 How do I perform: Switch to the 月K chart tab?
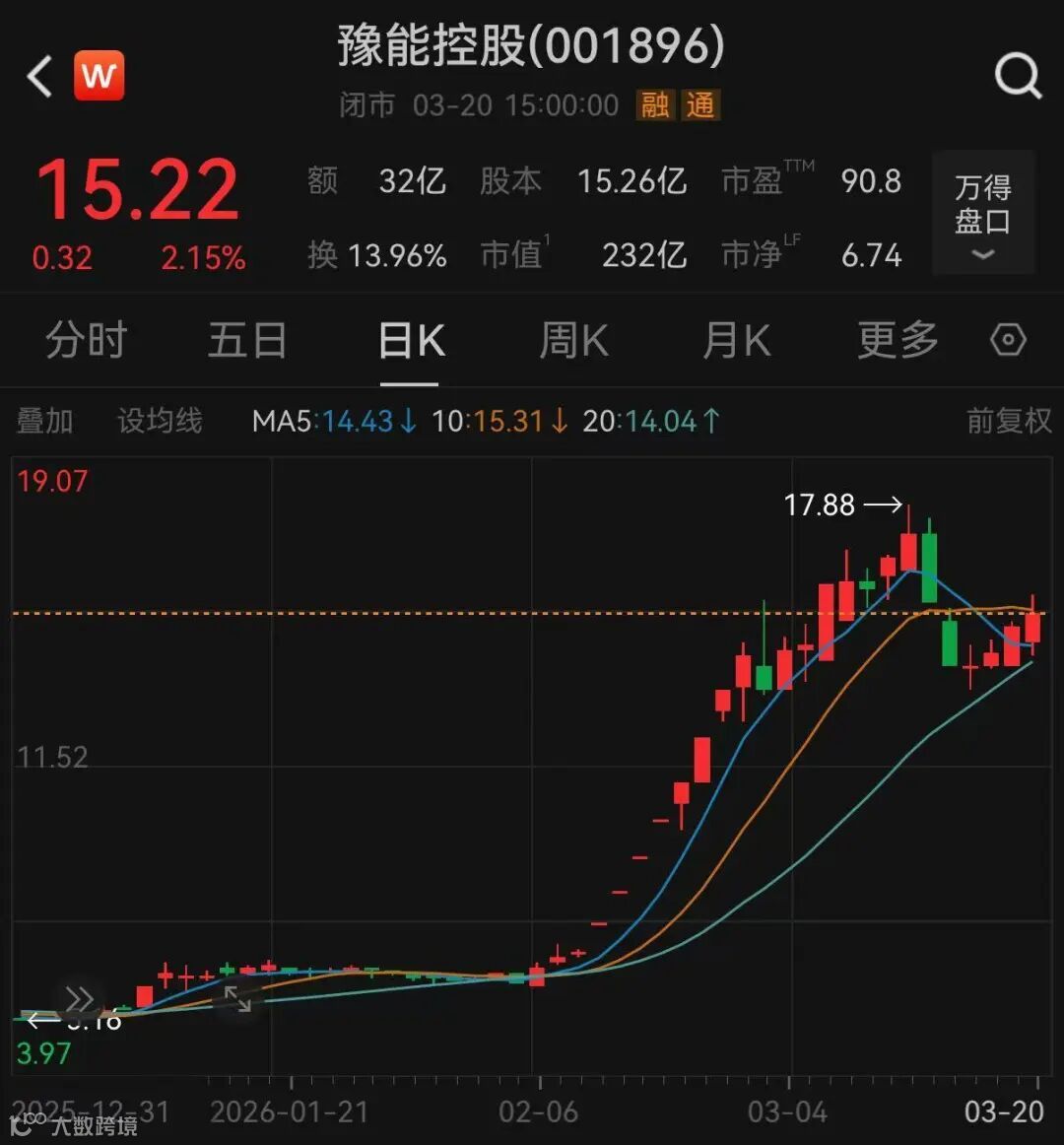point(736,341)
